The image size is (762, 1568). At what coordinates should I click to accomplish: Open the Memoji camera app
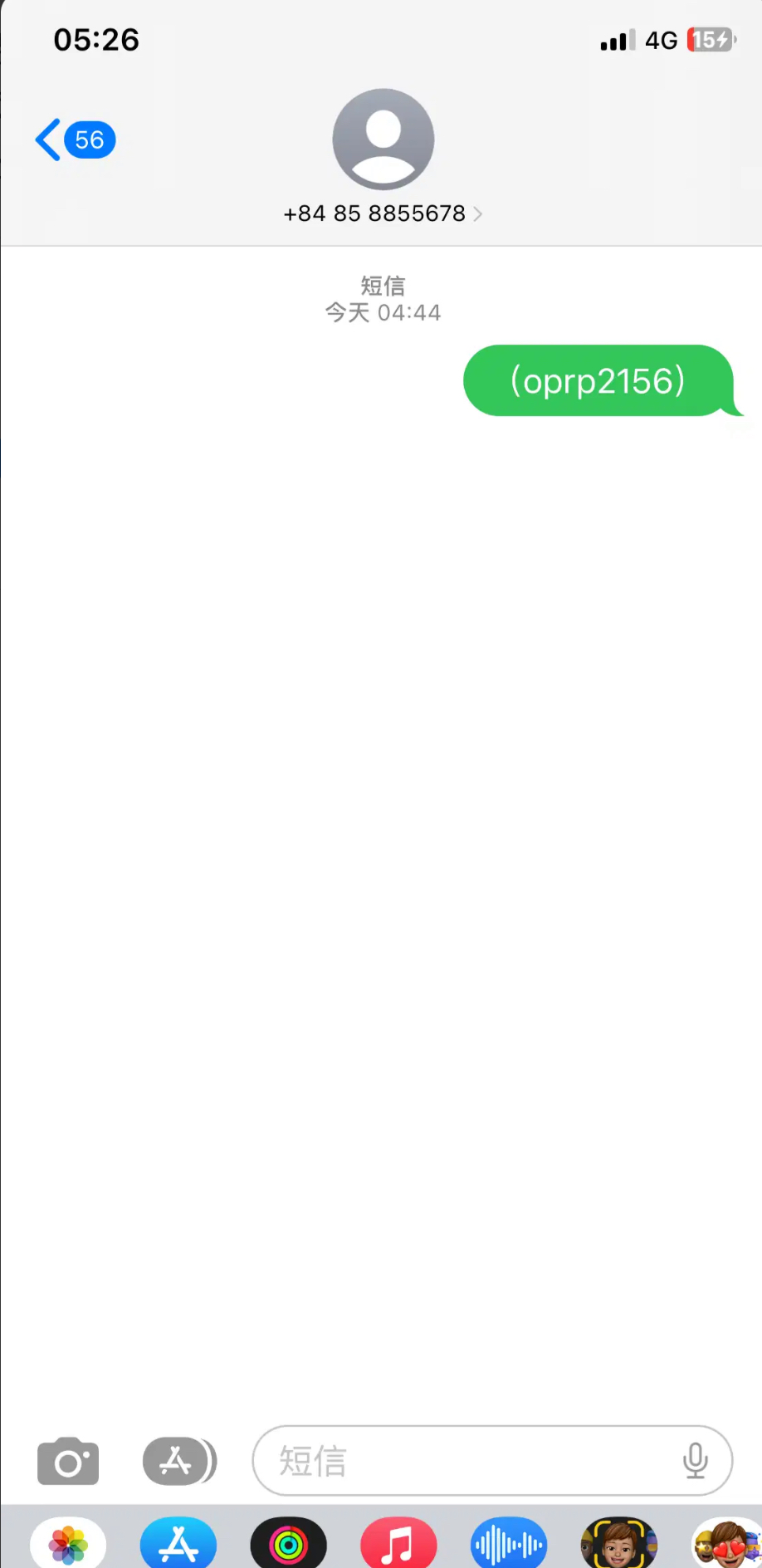tap(619, 1545)
